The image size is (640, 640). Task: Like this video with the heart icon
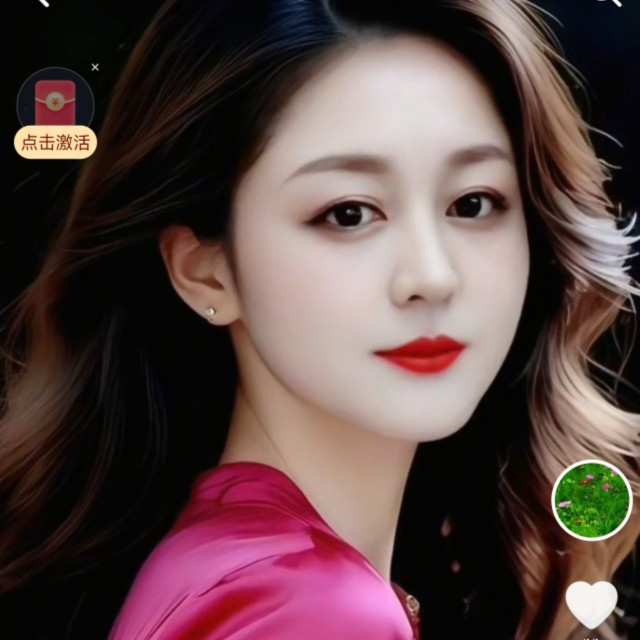click(x=591, y=604)
